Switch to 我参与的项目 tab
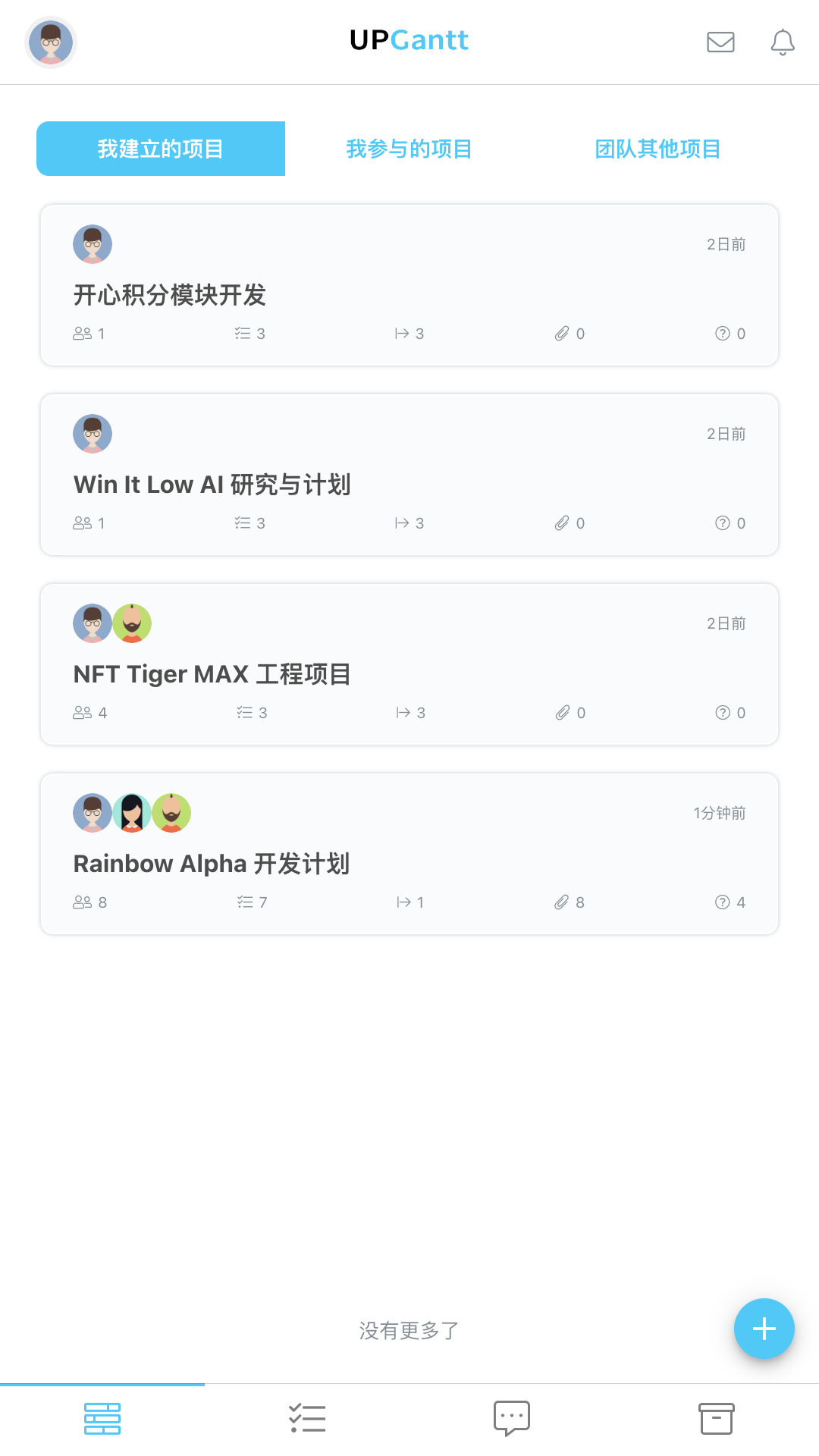 tap(409, 149)
